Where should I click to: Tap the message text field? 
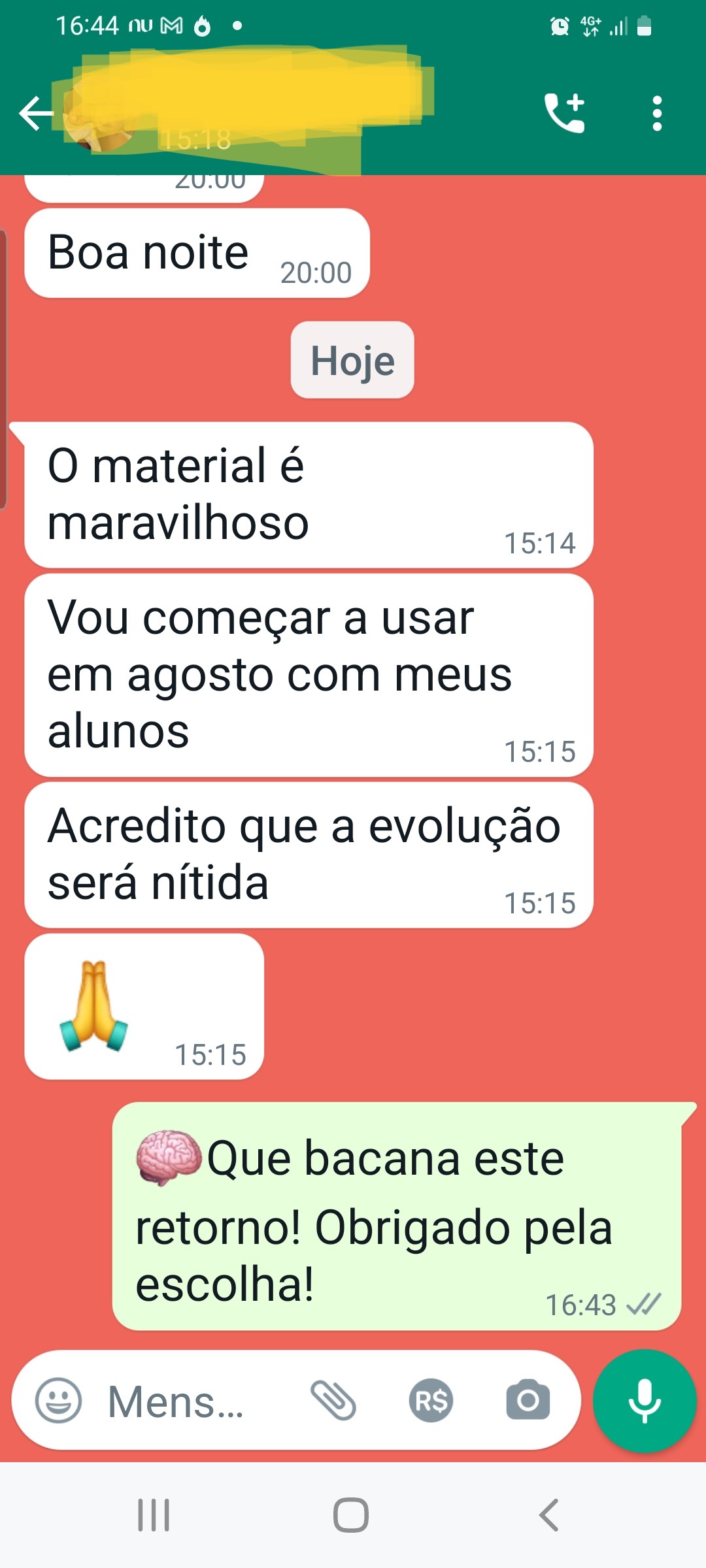click(x=190, y=1401)
